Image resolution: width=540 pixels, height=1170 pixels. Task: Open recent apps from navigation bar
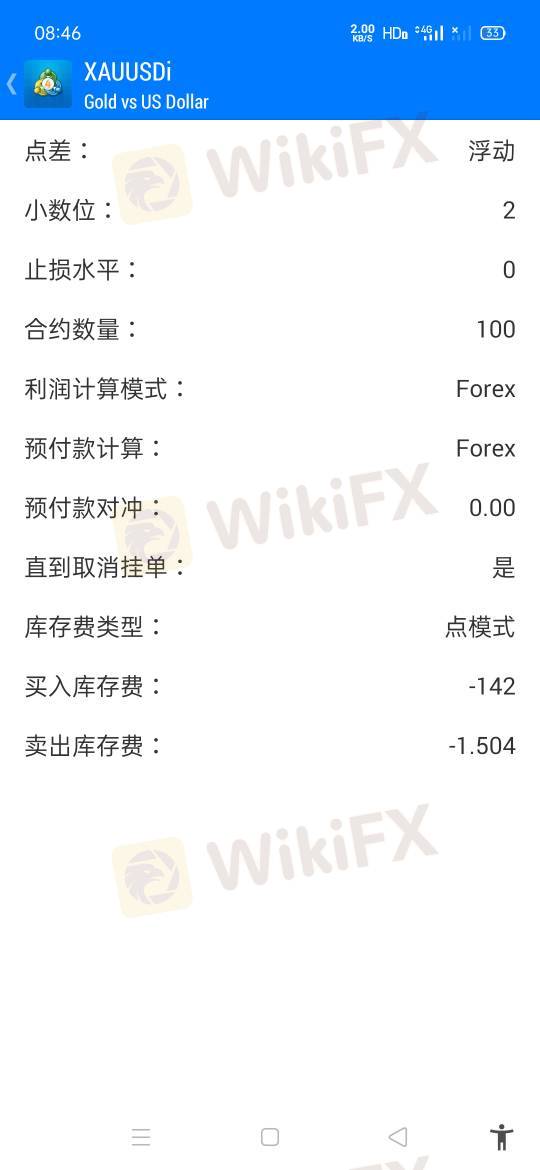(x=141, y=1136)
